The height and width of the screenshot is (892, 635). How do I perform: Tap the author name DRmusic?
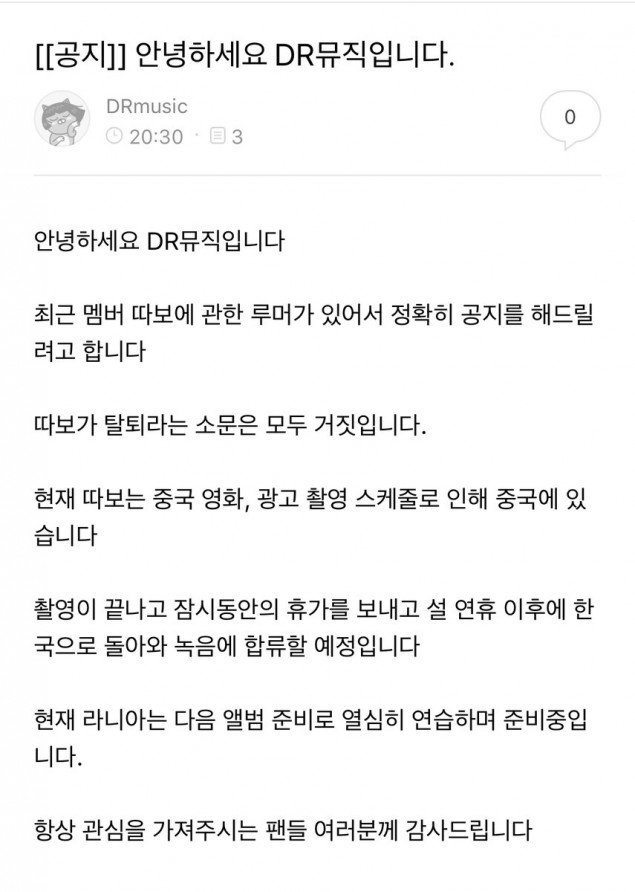144,106
